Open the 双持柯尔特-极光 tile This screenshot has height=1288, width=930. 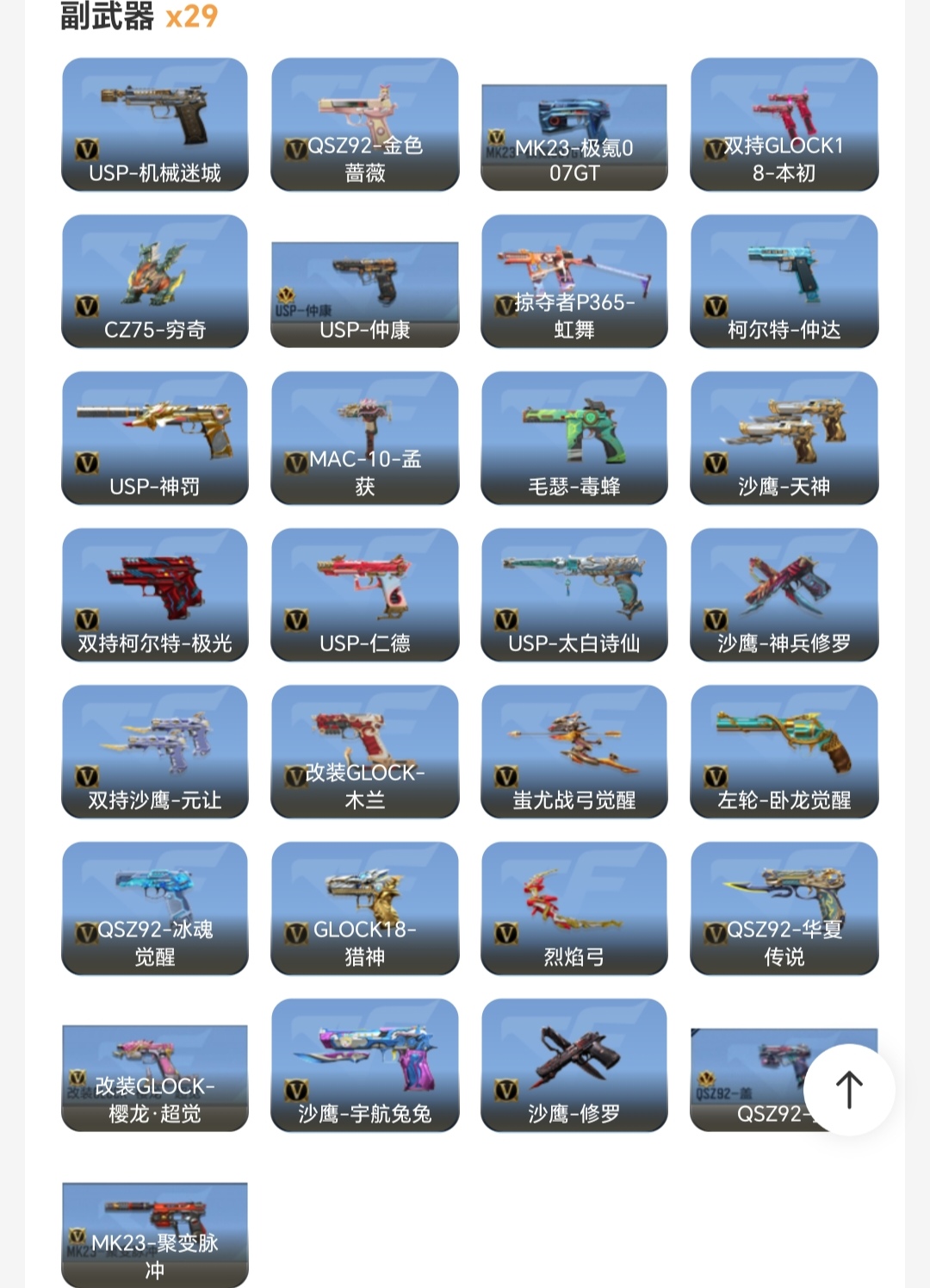(155, 594)
